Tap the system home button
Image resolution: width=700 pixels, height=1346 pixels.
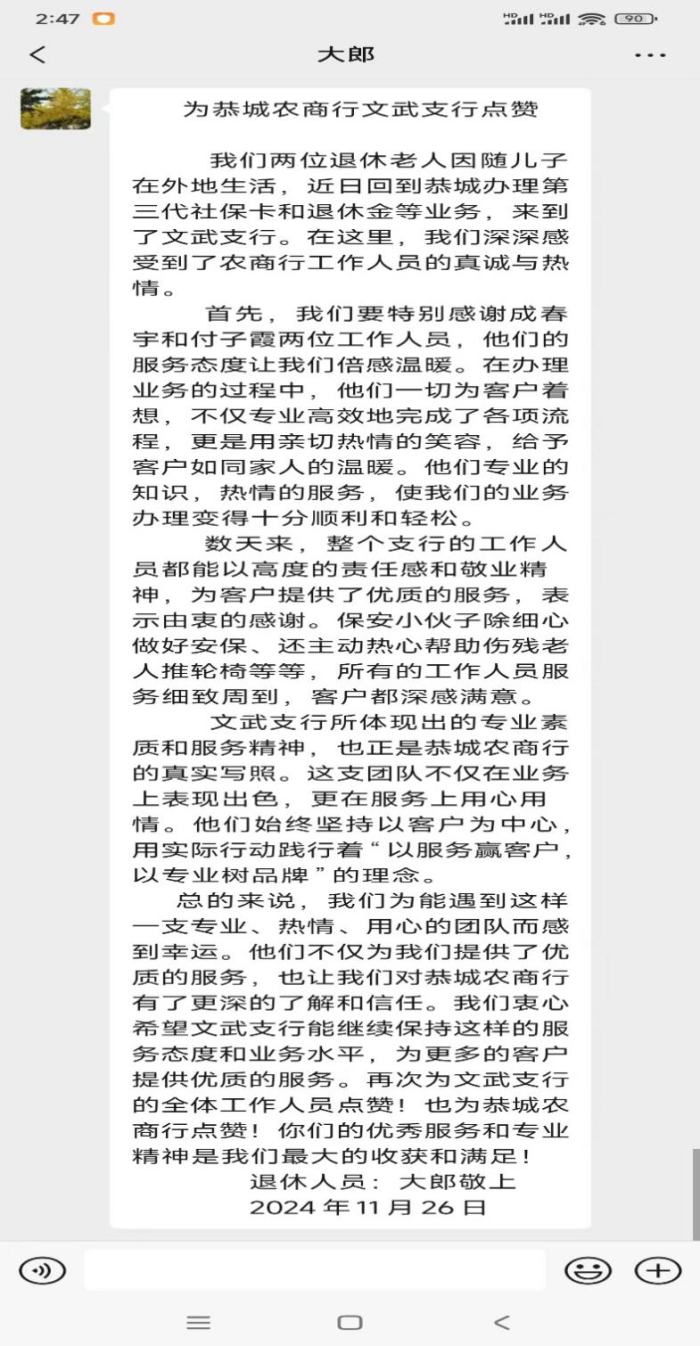[x=350, y=1323]
